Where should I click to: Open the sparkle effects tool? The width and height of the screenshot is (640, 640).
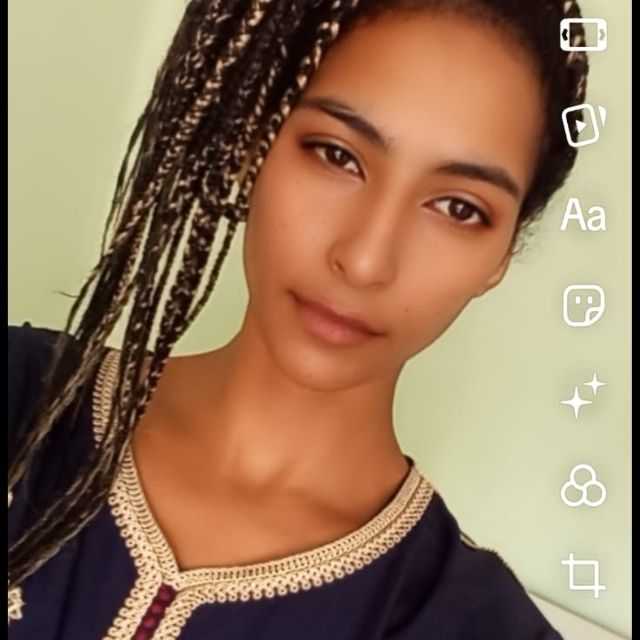coord(583,396)
